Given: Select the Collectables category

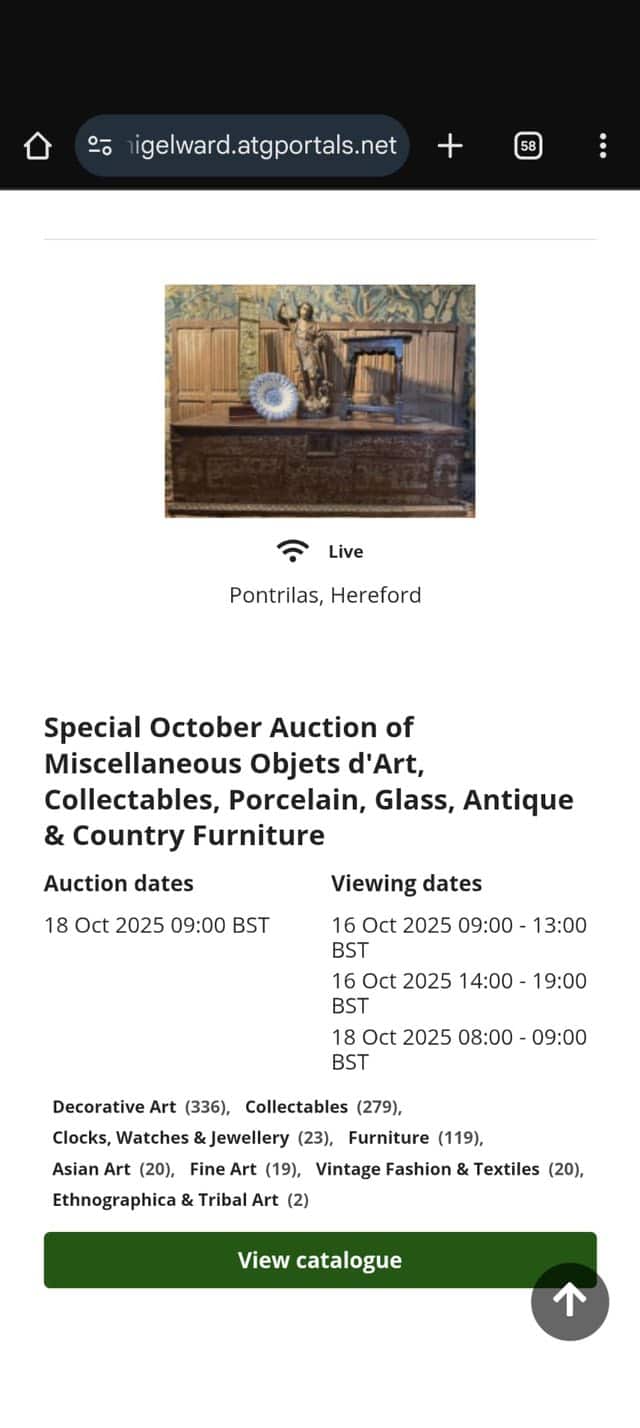Looking at the screenshot, I should [x=296, y=1107].
